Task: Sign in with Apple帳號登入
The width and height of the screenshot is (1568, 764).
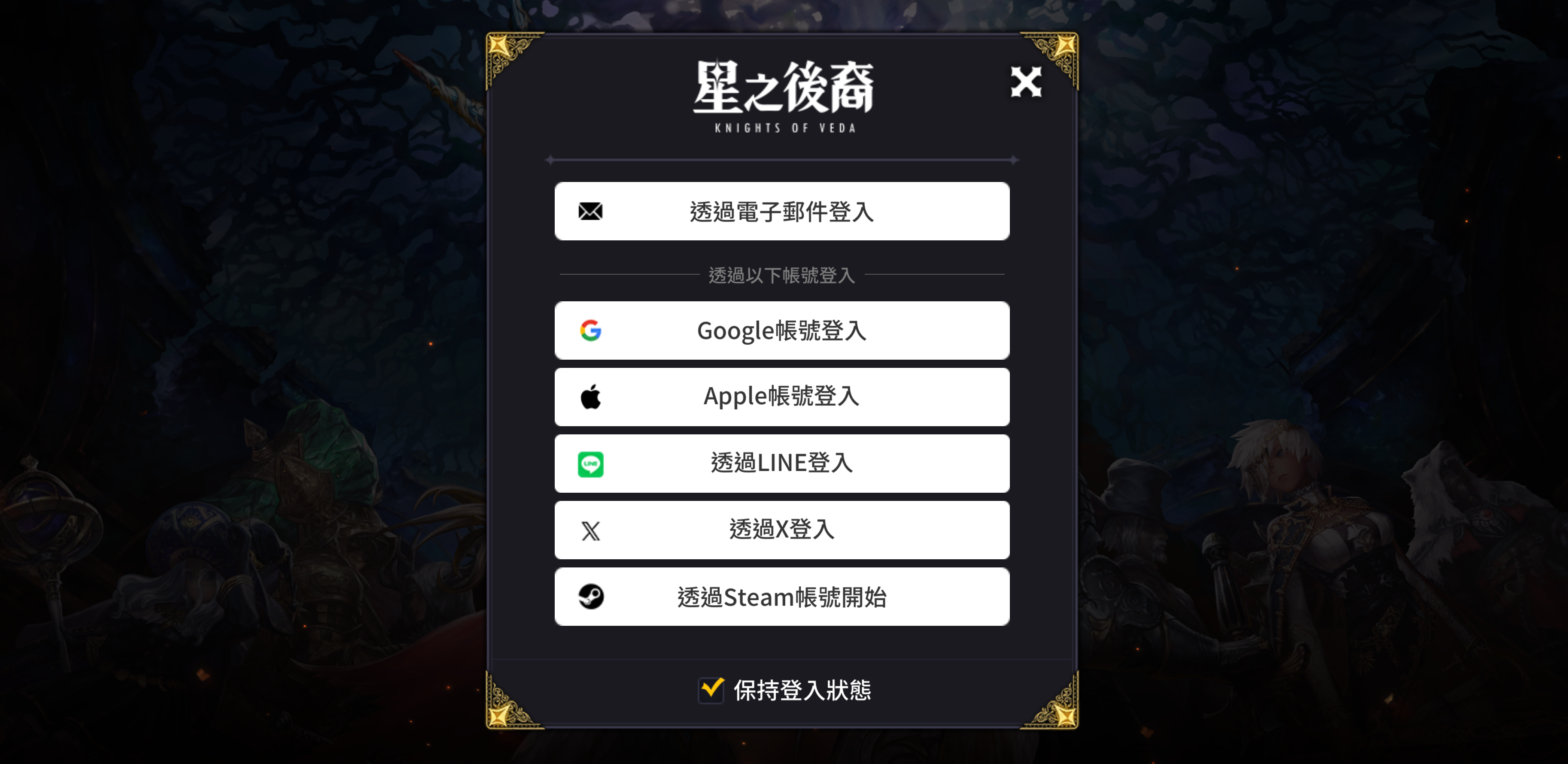Action: (781, 397)
